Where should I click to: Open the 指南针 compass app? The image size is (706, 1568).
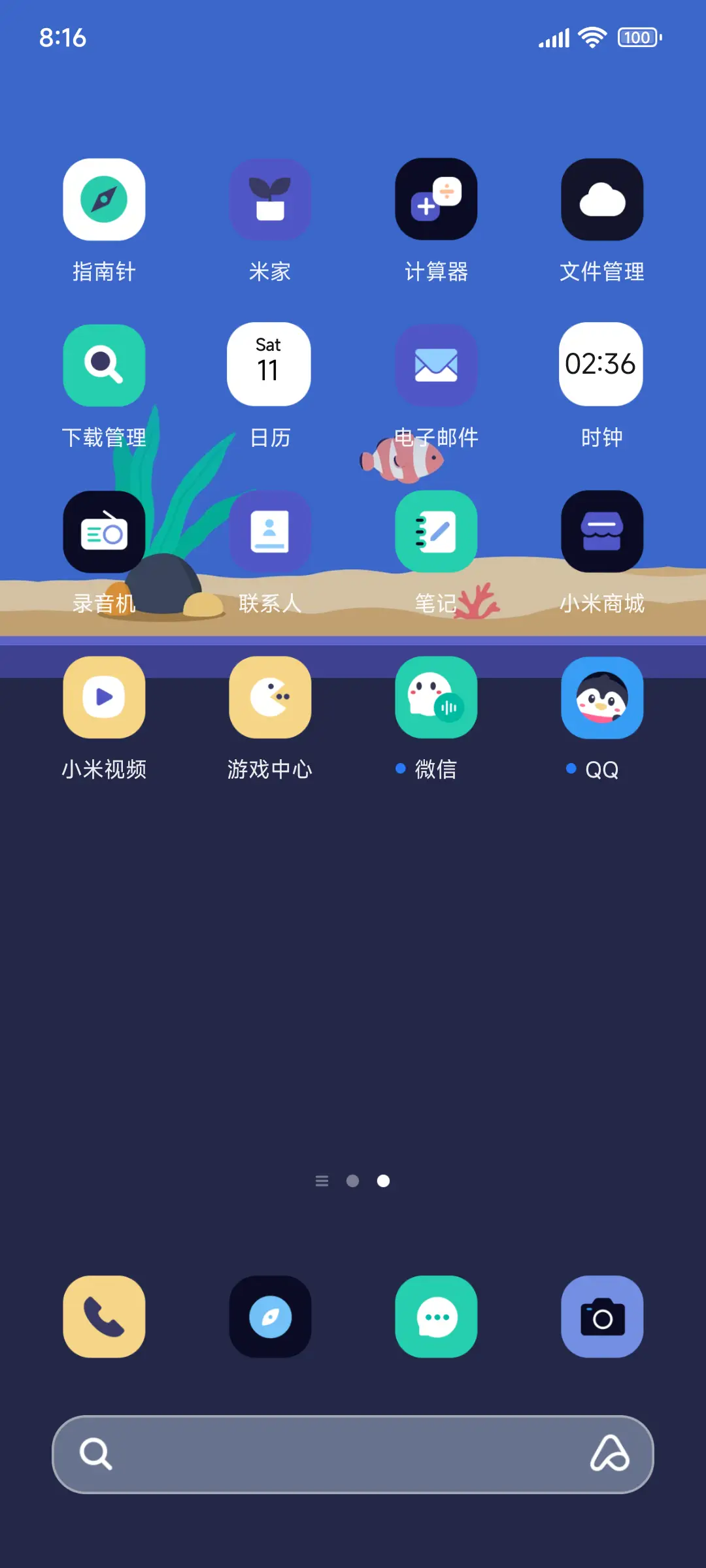pyautogui.click(x=104, y=199)
